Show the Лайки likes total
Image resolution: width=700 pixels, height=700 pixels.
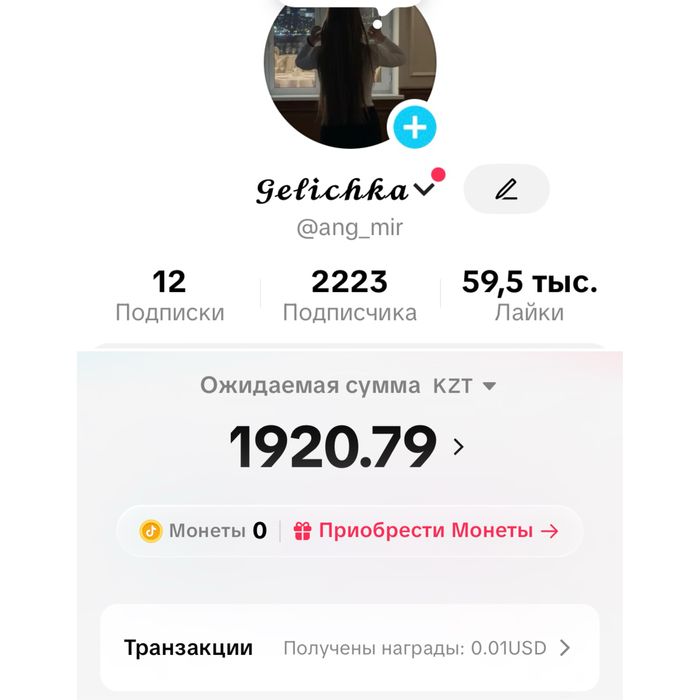tap(529, 295)
